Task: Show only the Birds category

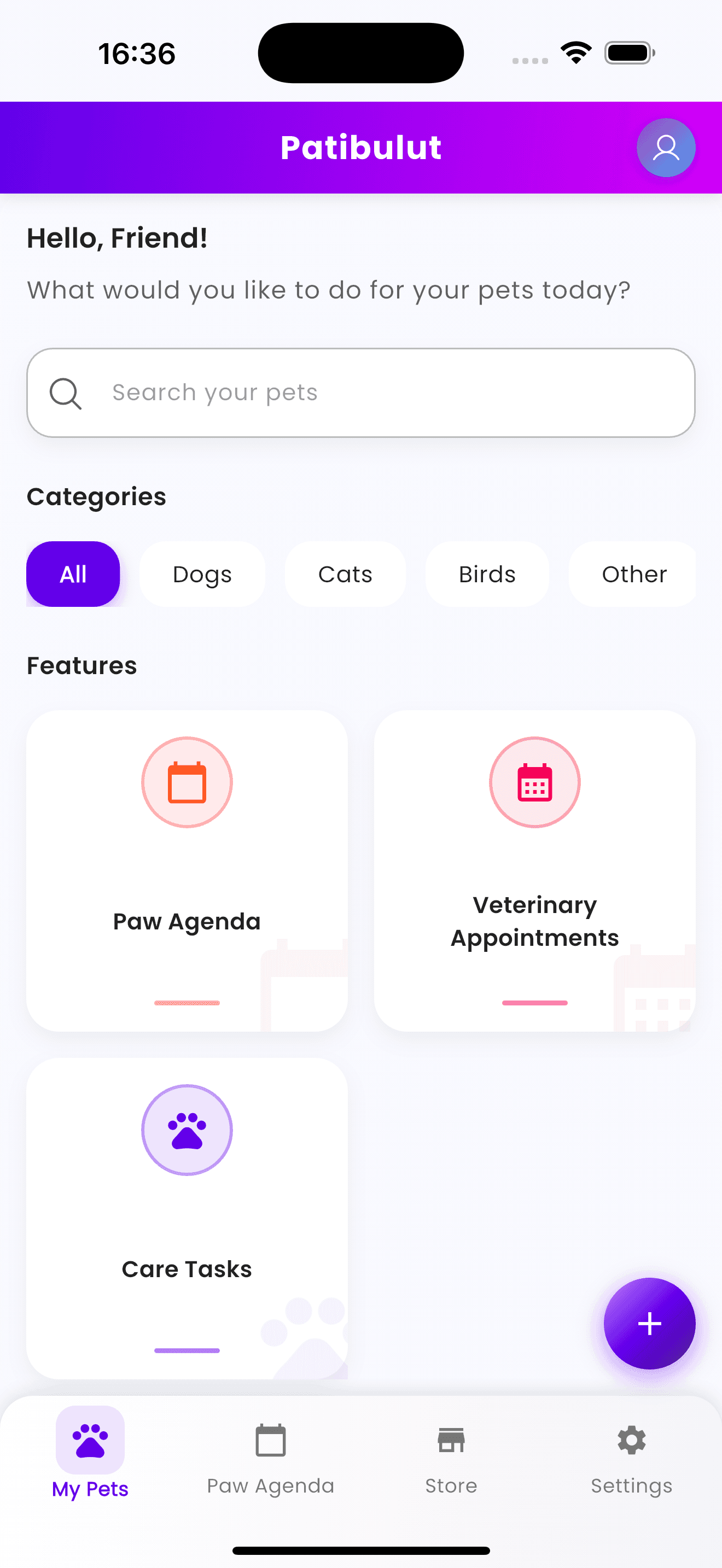Action: point(487,574)
